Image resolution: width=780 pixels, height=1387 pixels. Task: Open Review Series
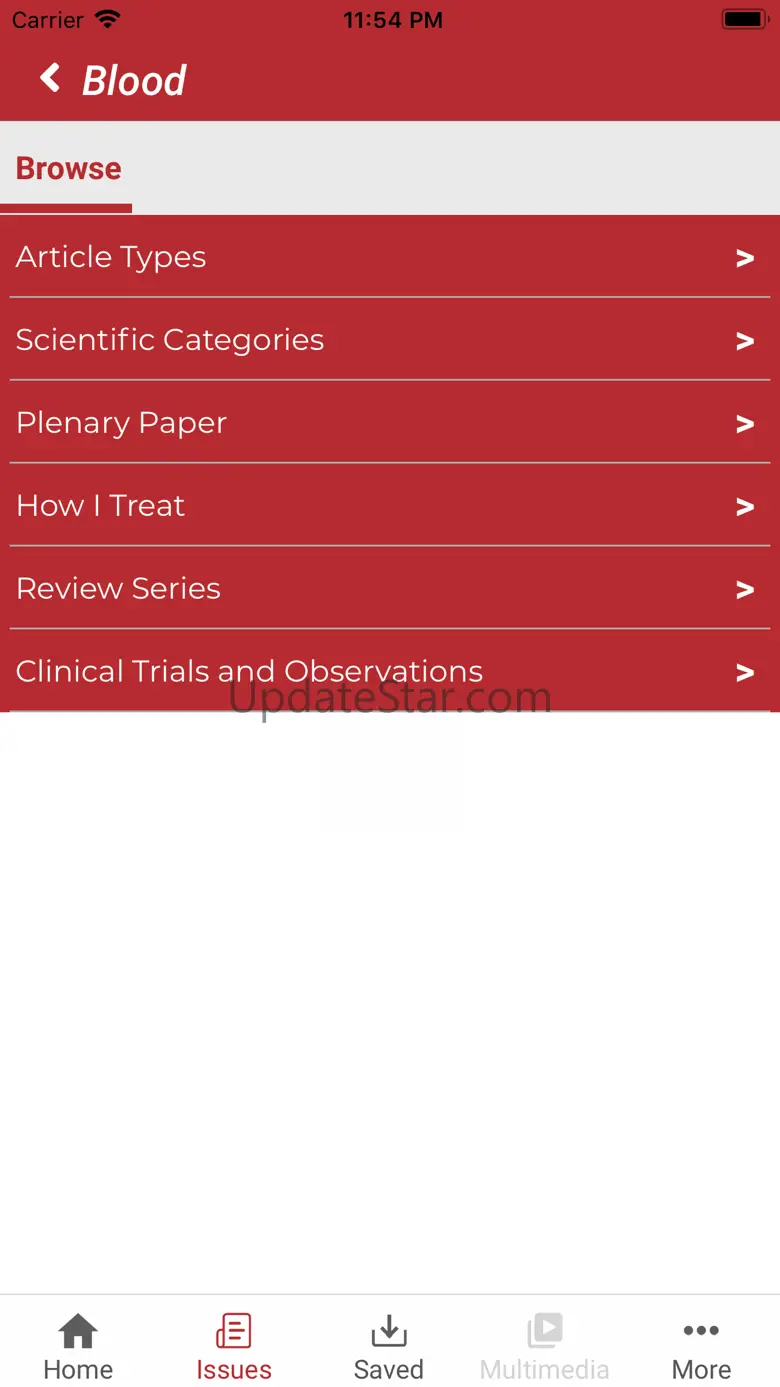(x=390, y=589)
